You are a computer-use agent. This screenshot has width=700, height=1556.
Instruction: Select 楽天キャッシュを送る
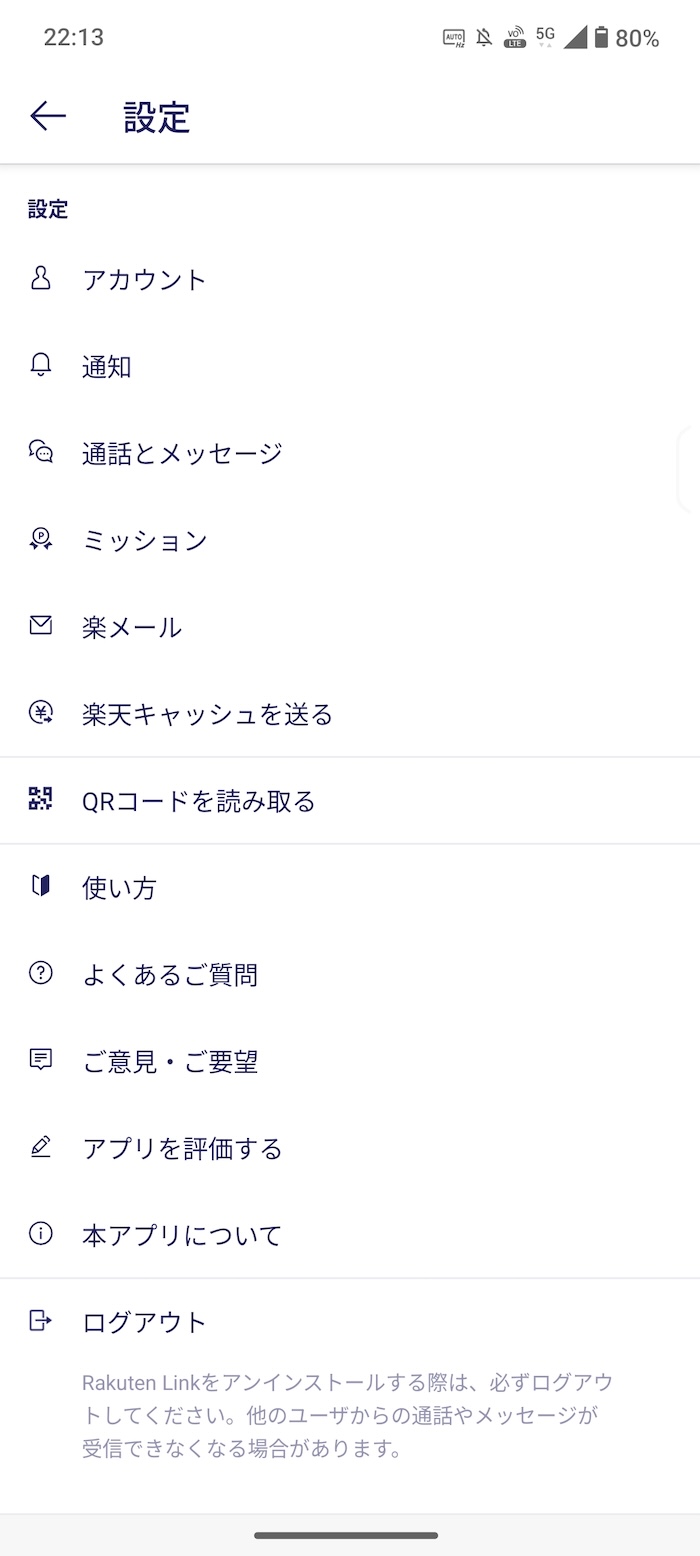tap(350, 714)
